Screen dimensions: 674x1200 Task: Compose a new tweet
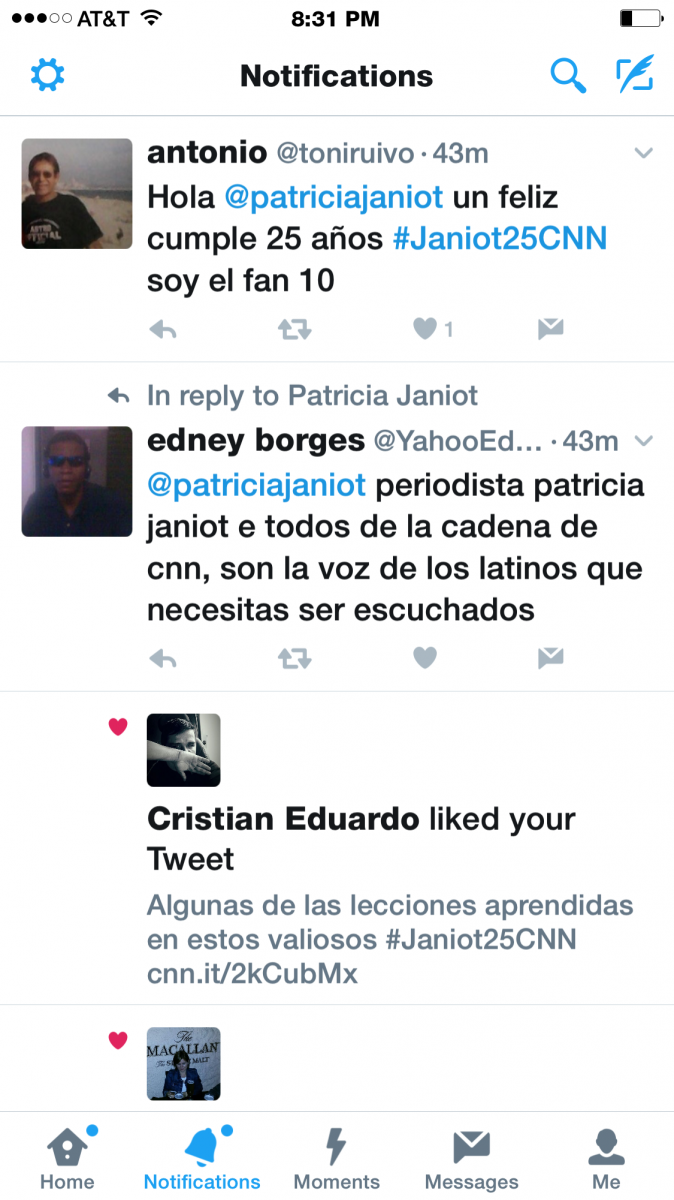point(634,74)
